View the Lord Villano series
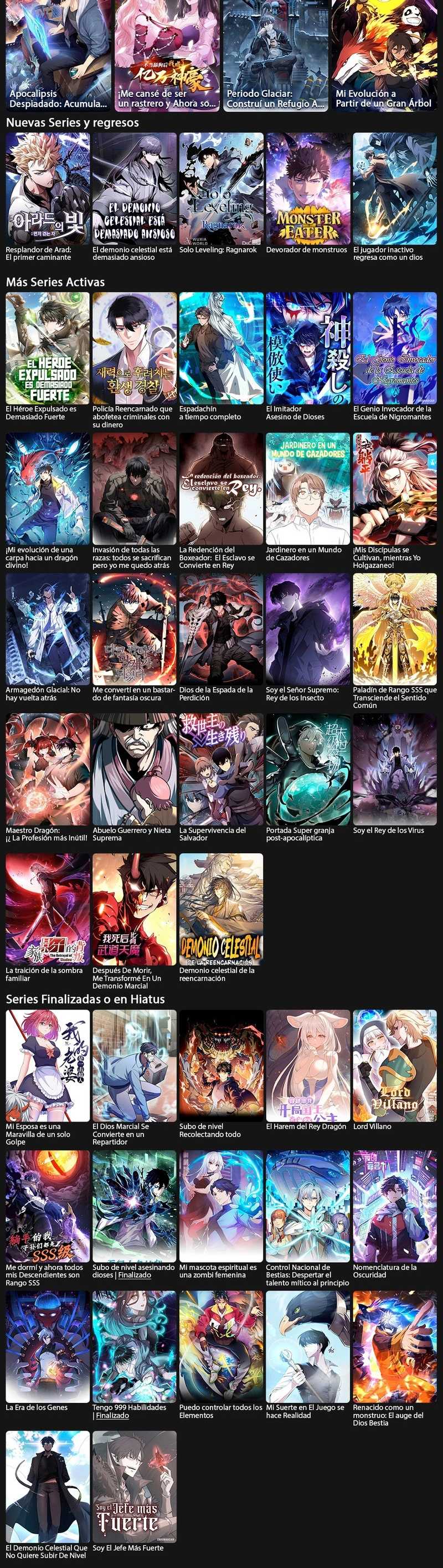Screen dimensions: 443x1568 tap(395, 1065)
